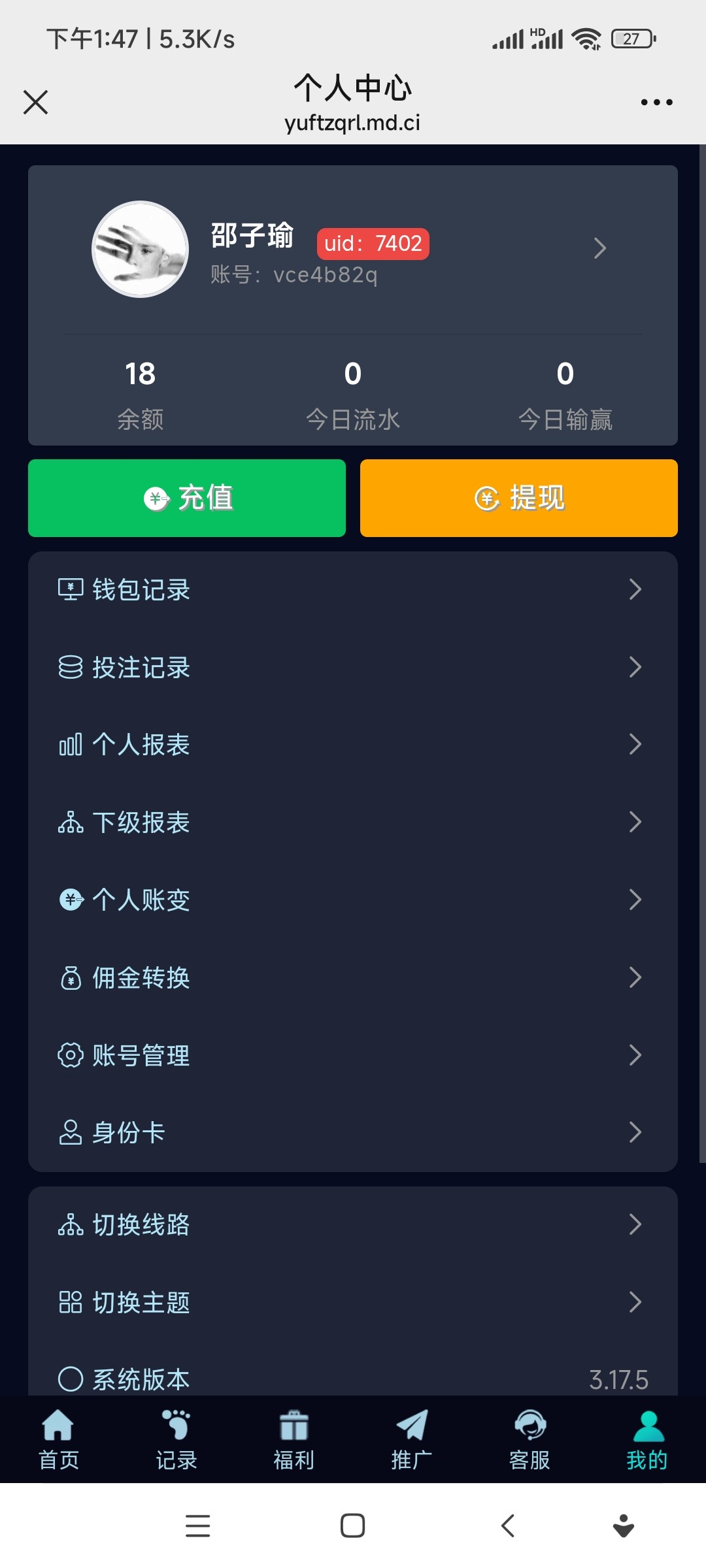Tap the system back button

pyautogui.click(x=508, y=1526)
